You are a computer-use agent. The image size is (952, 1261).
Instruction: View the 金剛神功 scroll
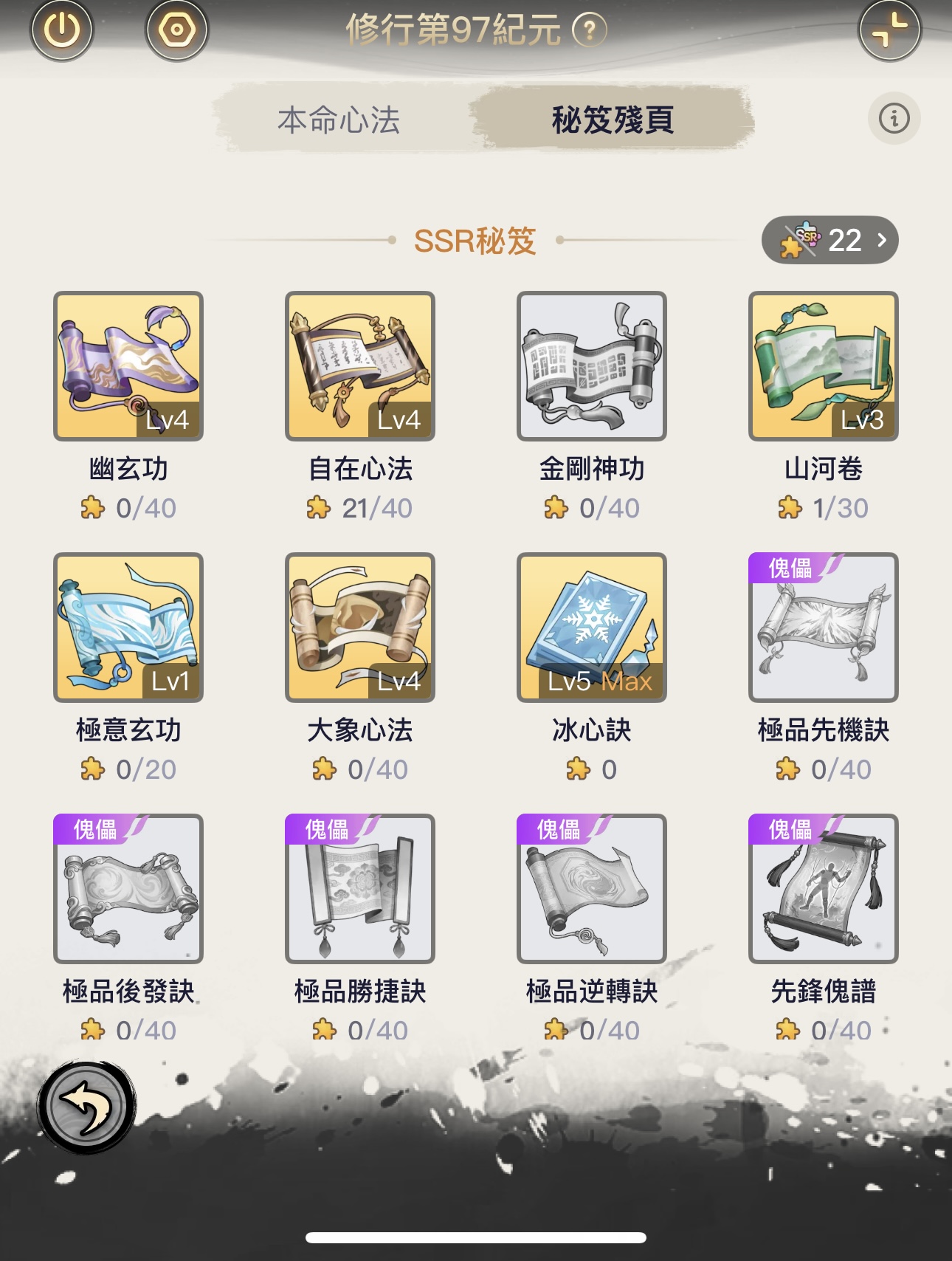pos(592,366)
